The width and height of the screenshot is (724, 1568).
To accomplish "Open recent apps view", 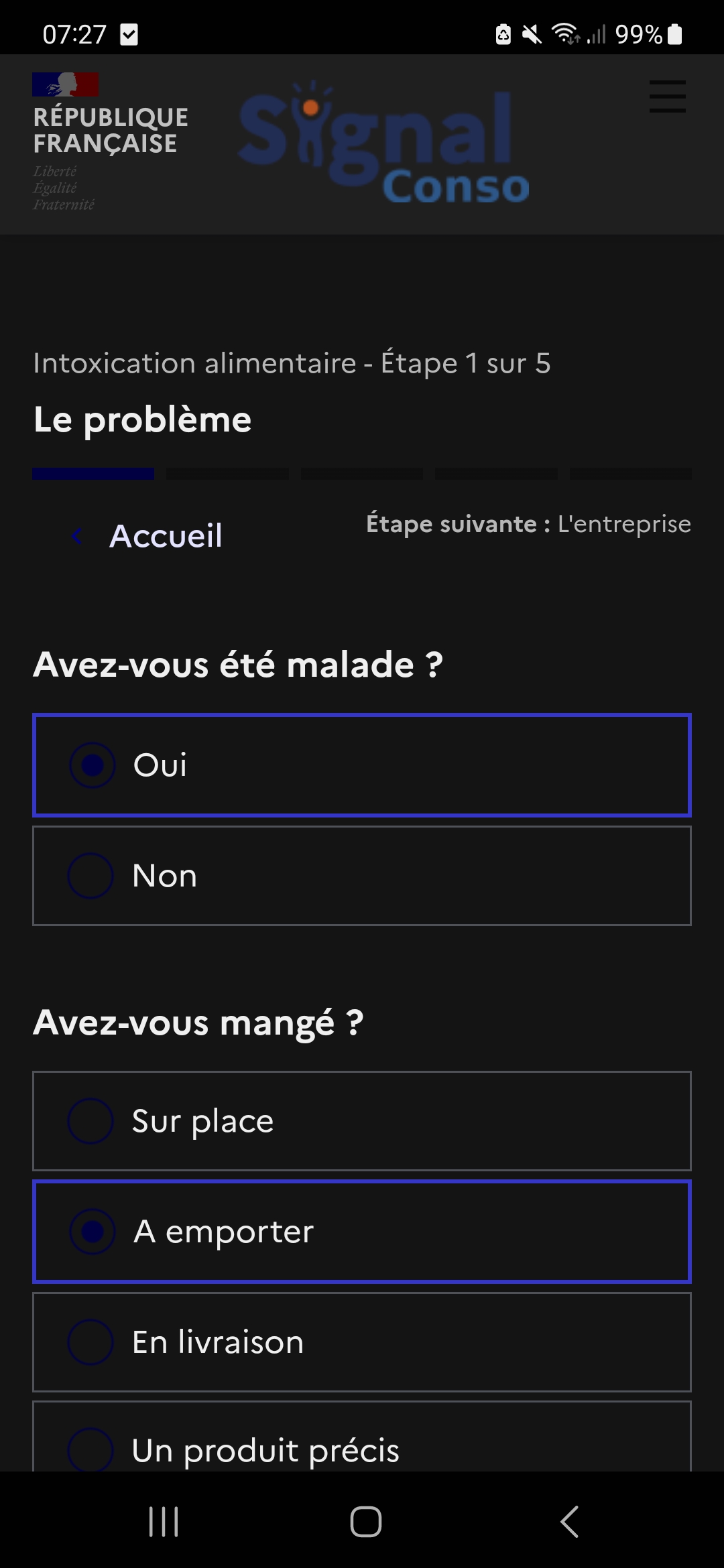I will point(164,1521).
